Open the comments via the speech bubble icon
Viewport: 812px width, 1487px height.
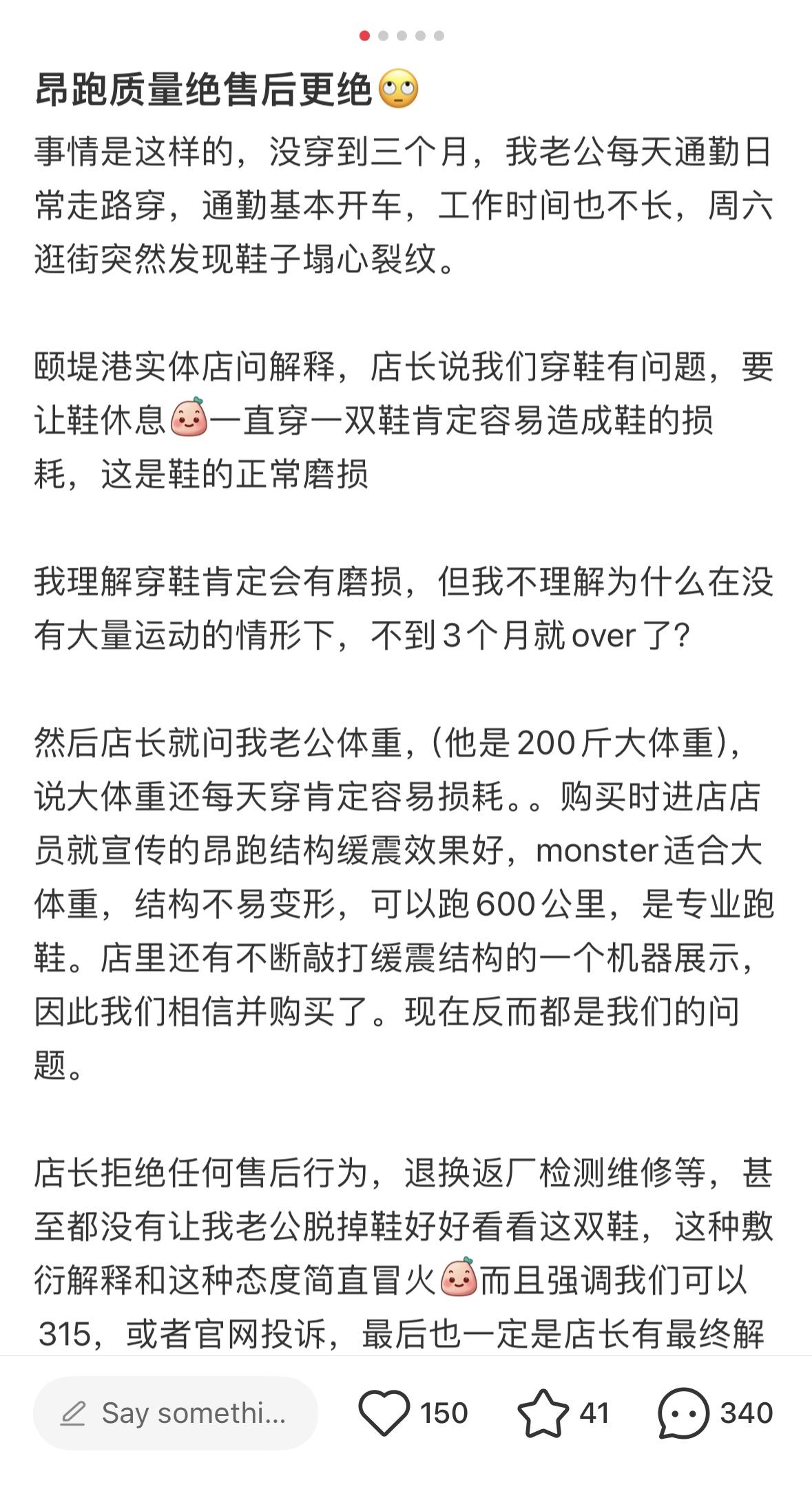coord(683,1413)
